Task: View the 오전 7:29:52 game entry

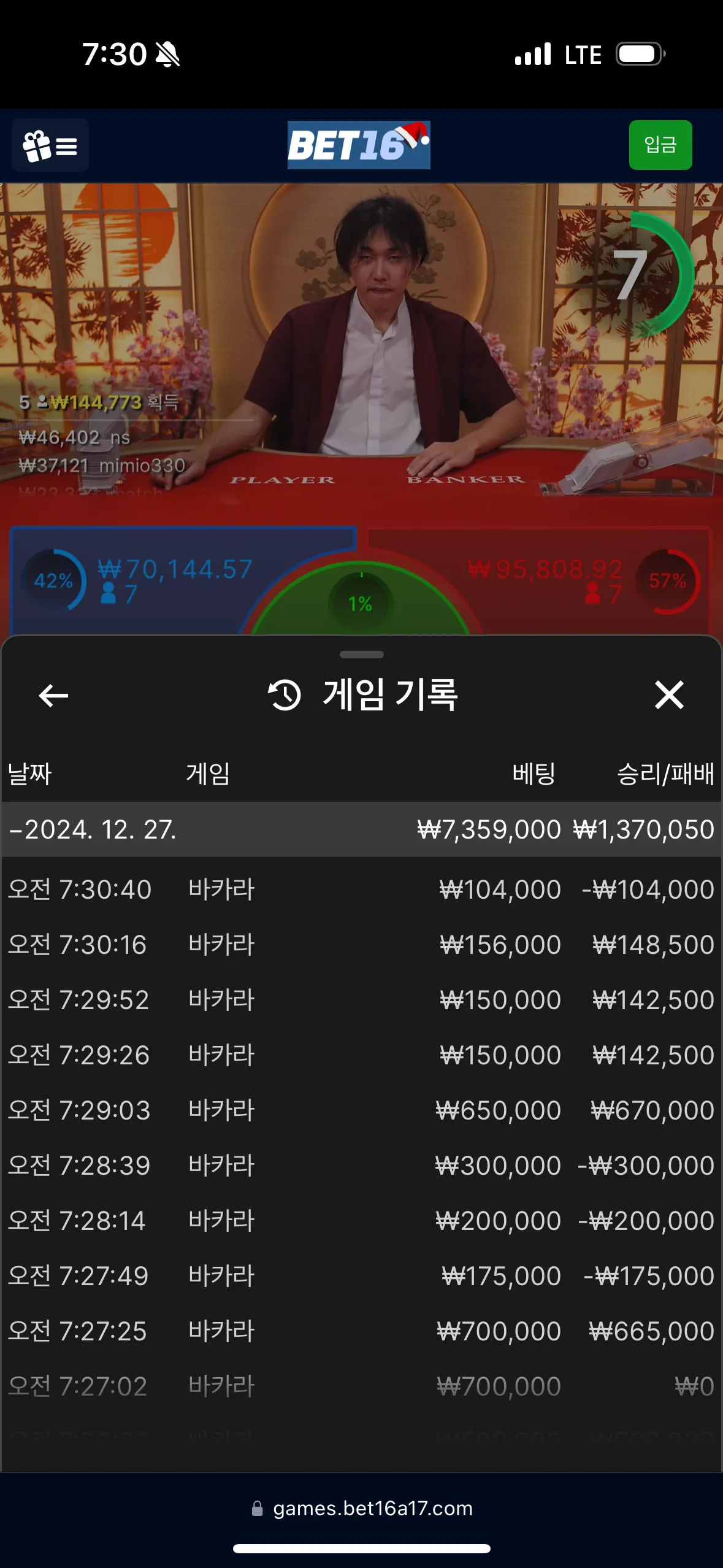Action: tap(361, 1000)
